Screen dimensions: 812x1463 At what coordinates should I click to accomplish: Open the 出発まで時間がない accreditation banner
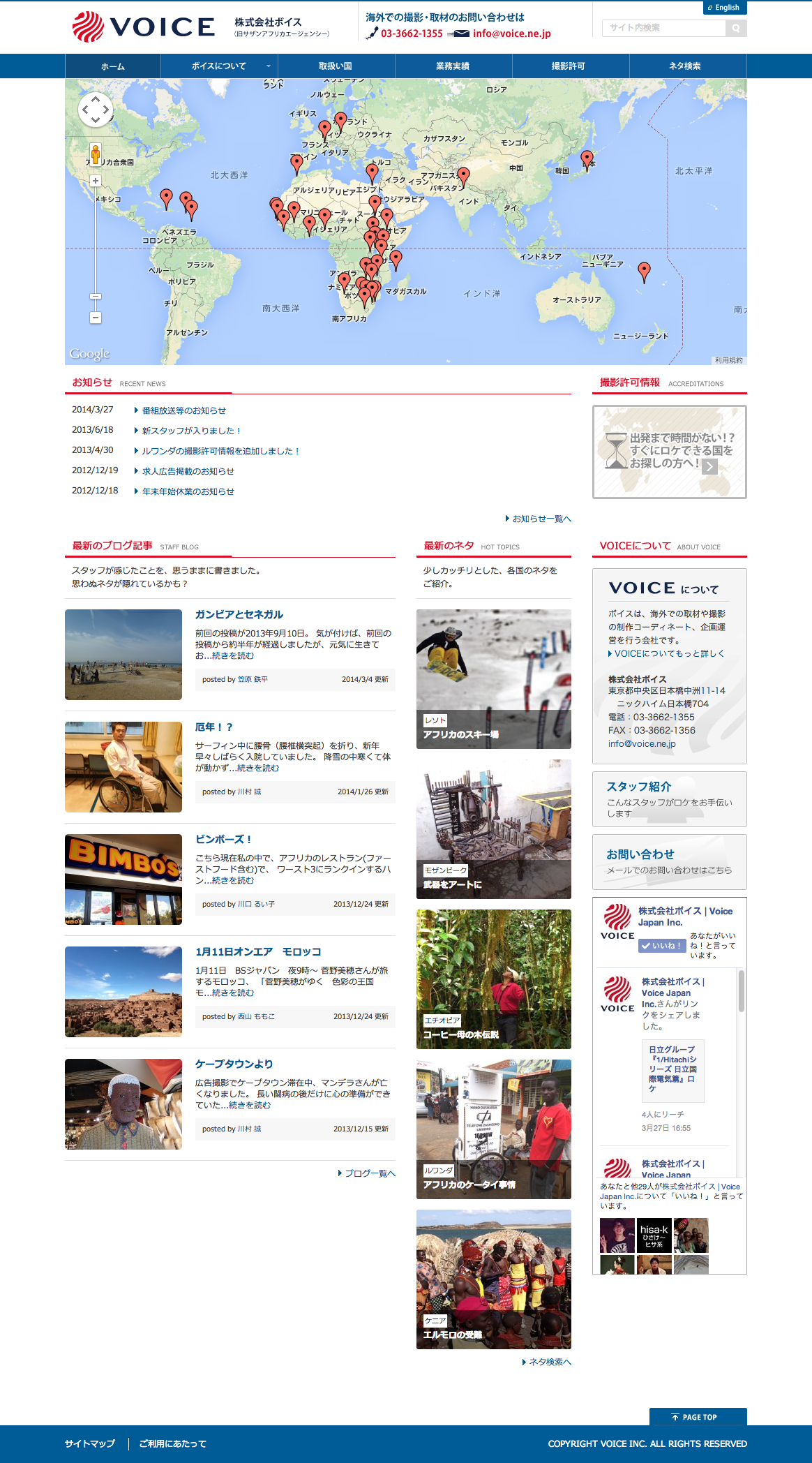point(670,452)
